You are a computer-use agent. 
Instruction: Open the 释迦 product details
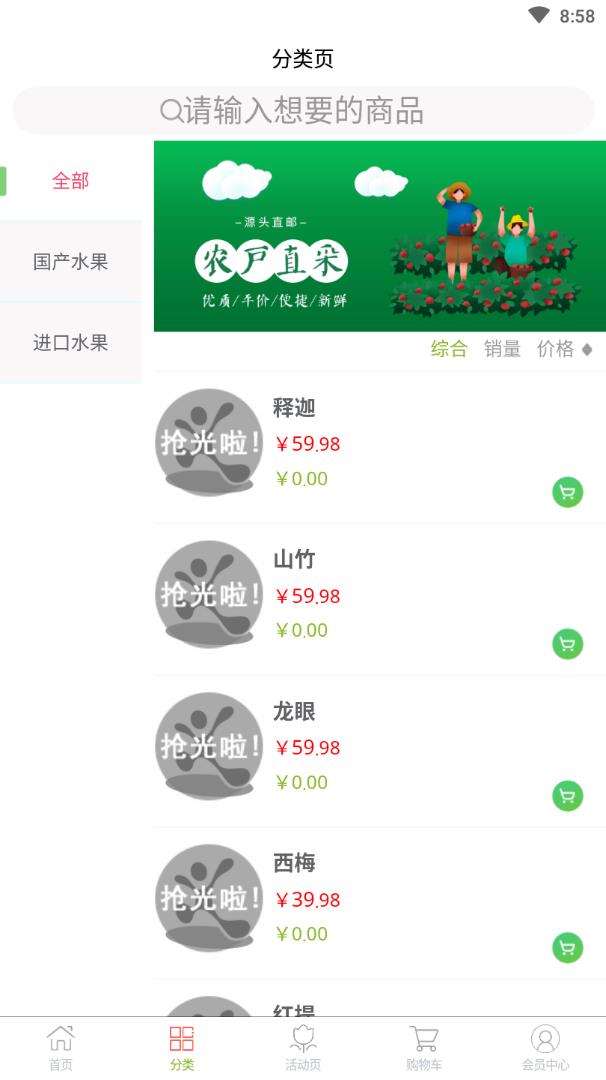[x=294, y=408]
